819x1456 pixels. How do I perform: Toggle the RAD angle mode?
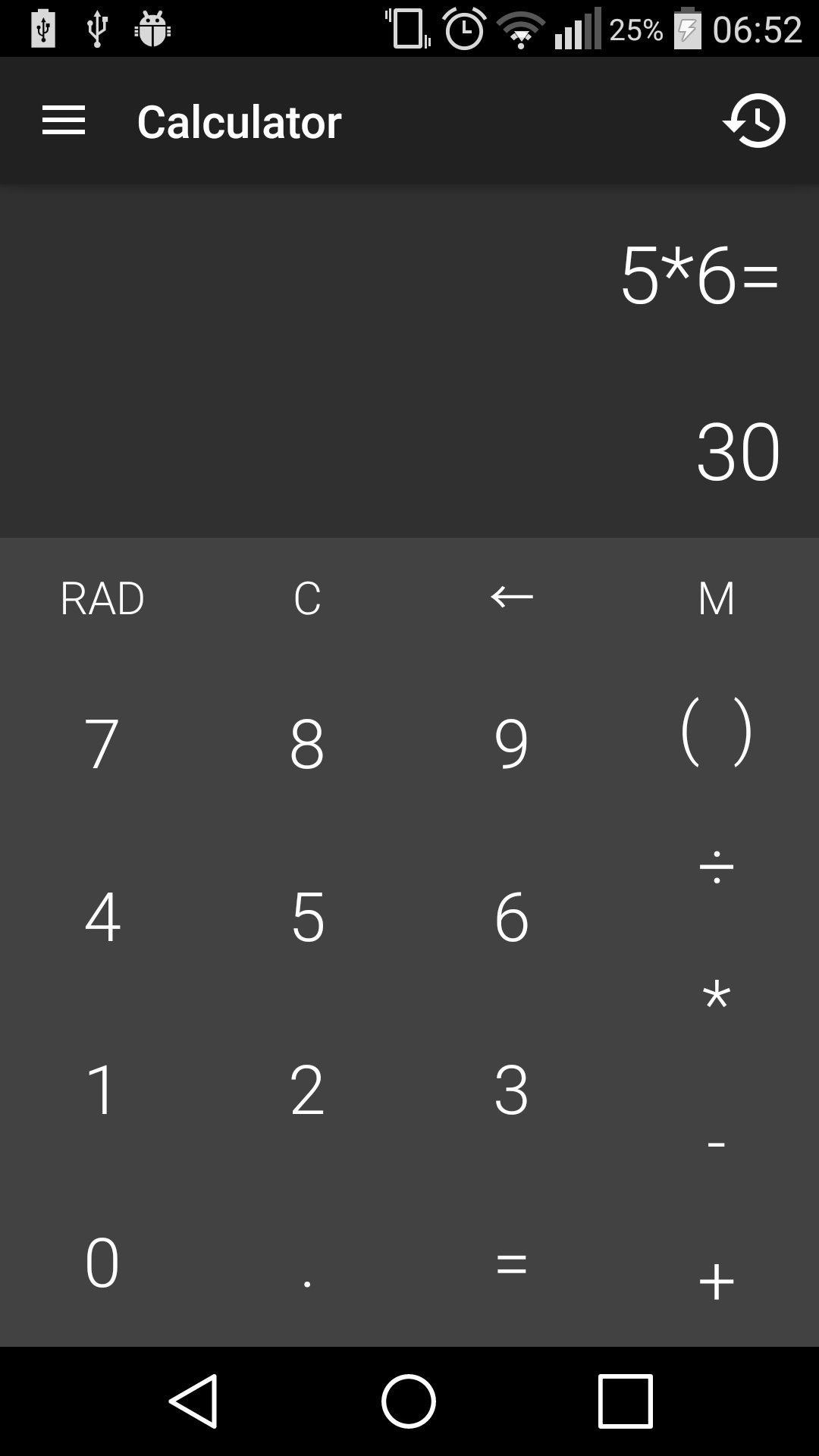pos(102,598)
